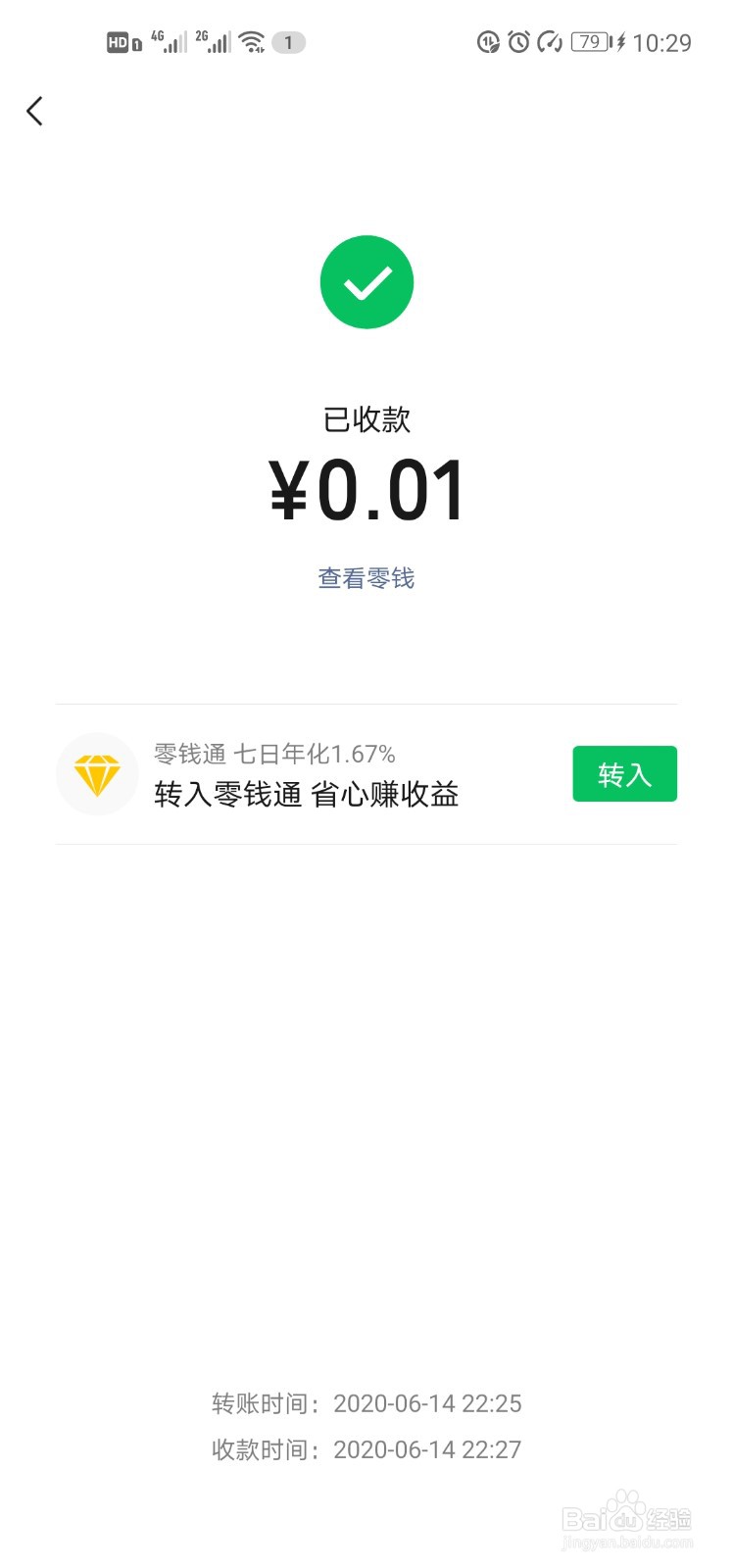
Task: Tap the green 转入 button
Action: tap(624, 774)
